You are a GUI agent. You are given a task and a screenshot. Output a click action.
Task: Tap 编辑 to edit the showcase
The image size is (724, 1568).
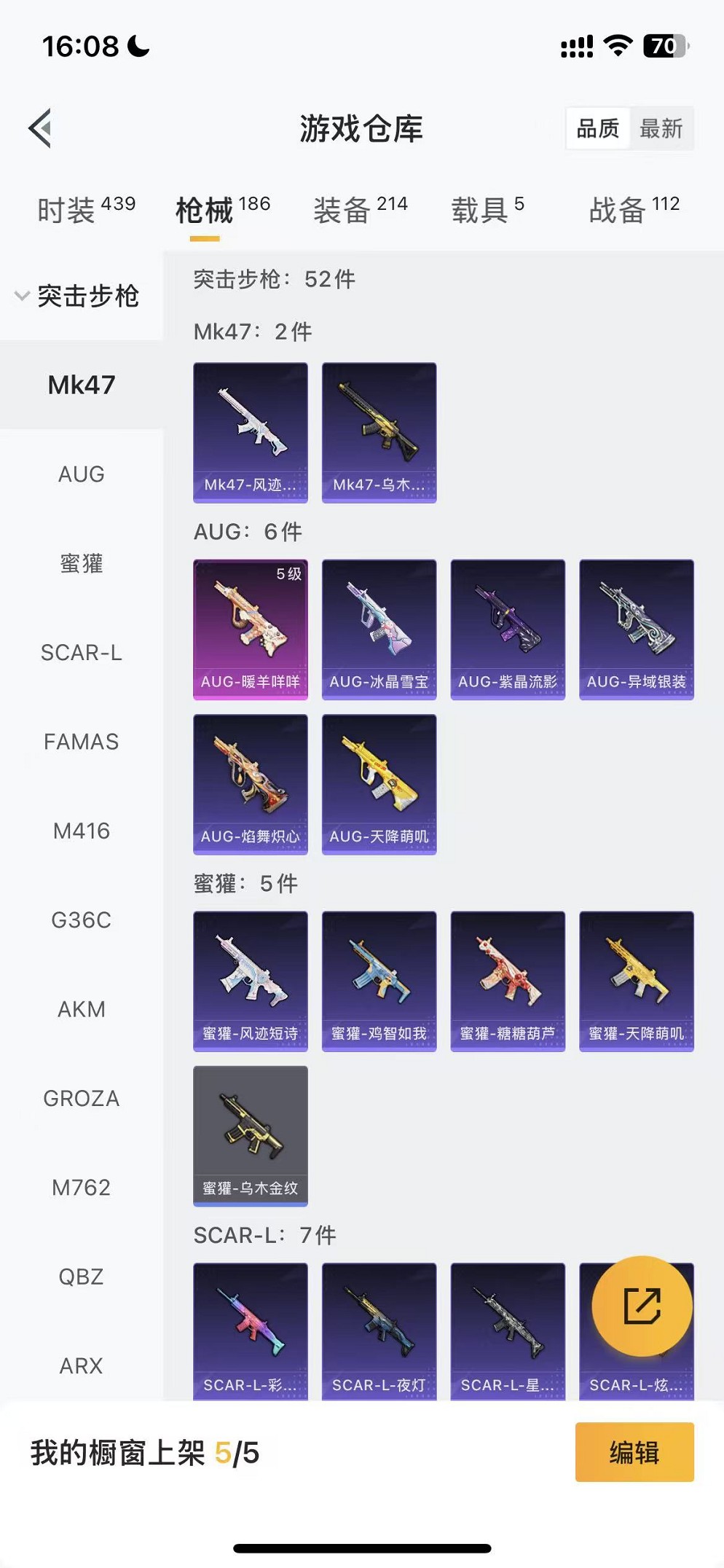tap(634, 1452)
